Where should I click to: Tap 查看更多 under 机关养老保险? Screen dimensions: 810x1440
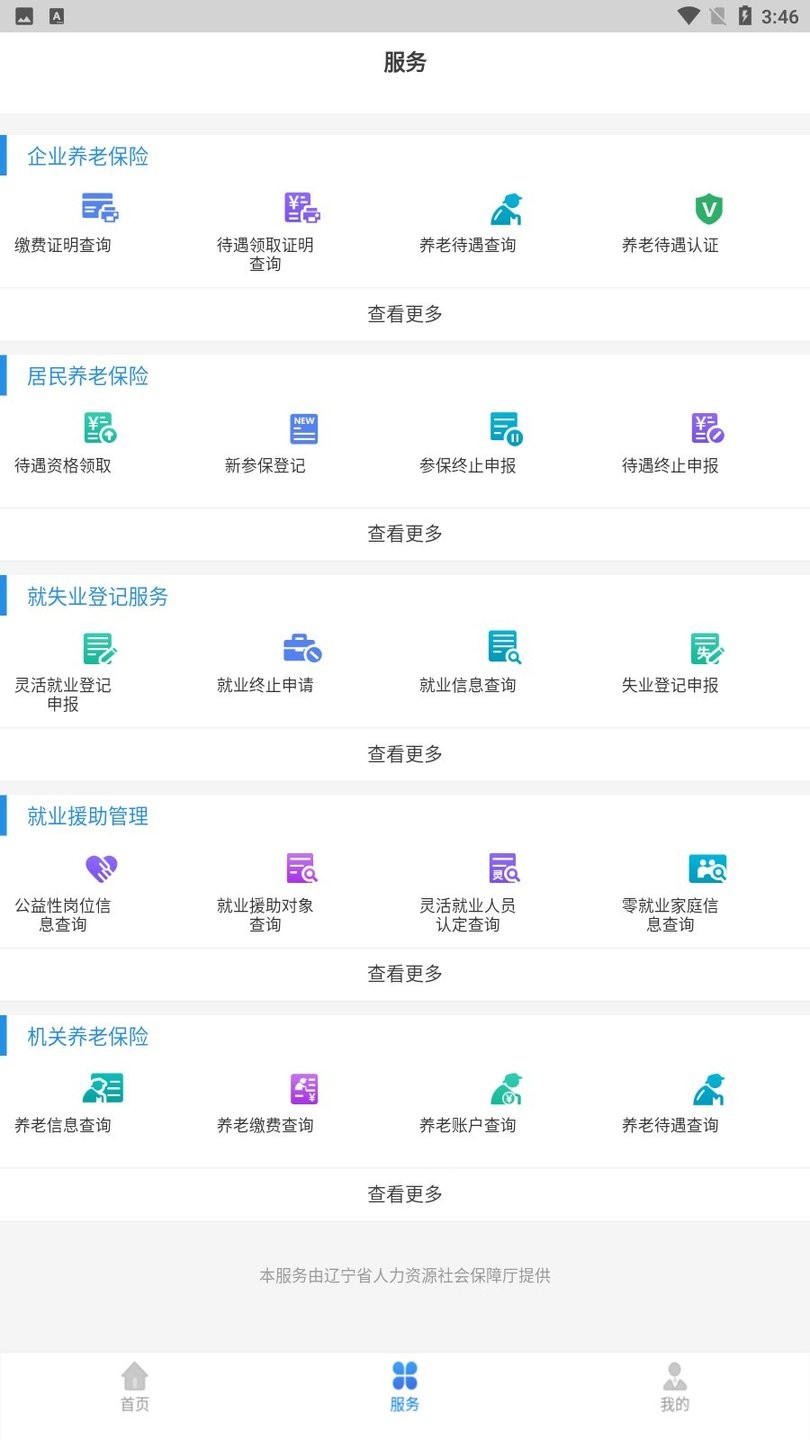[x=404, y=1193]
